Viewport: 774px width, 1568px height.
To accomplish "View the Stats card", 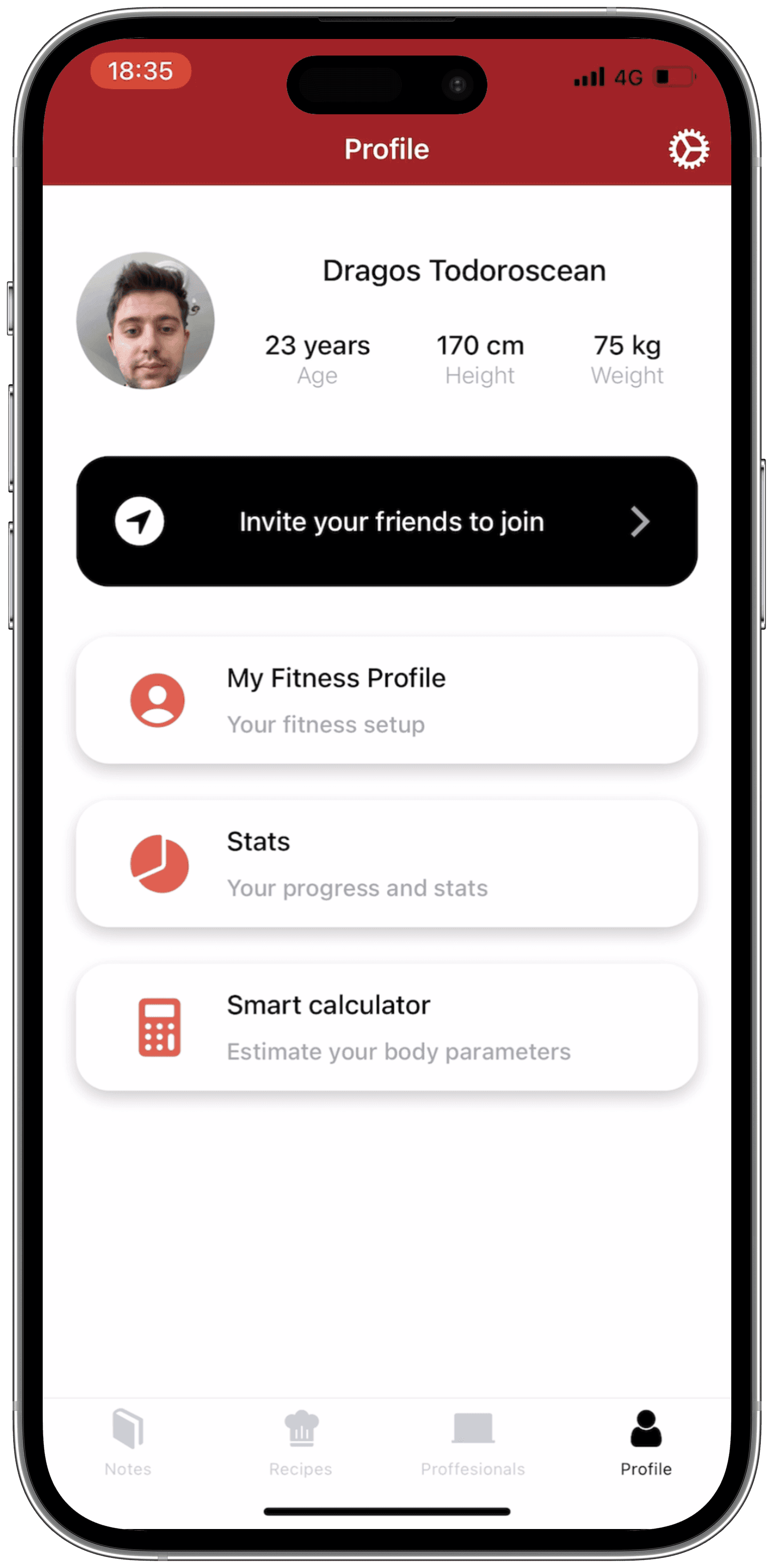I will coord(387,864).
